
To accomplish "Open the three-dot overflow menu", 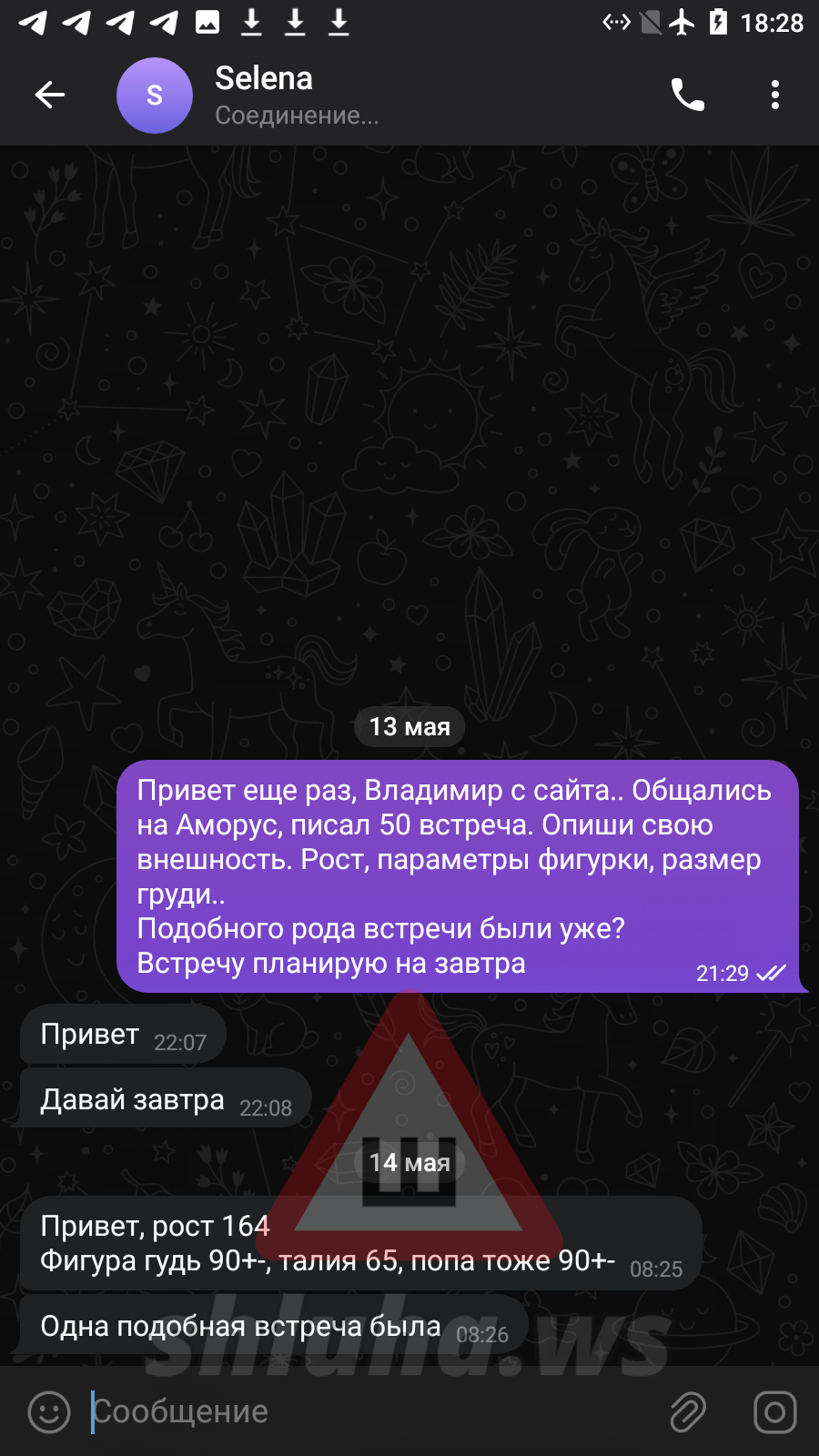I will [774, 95].
